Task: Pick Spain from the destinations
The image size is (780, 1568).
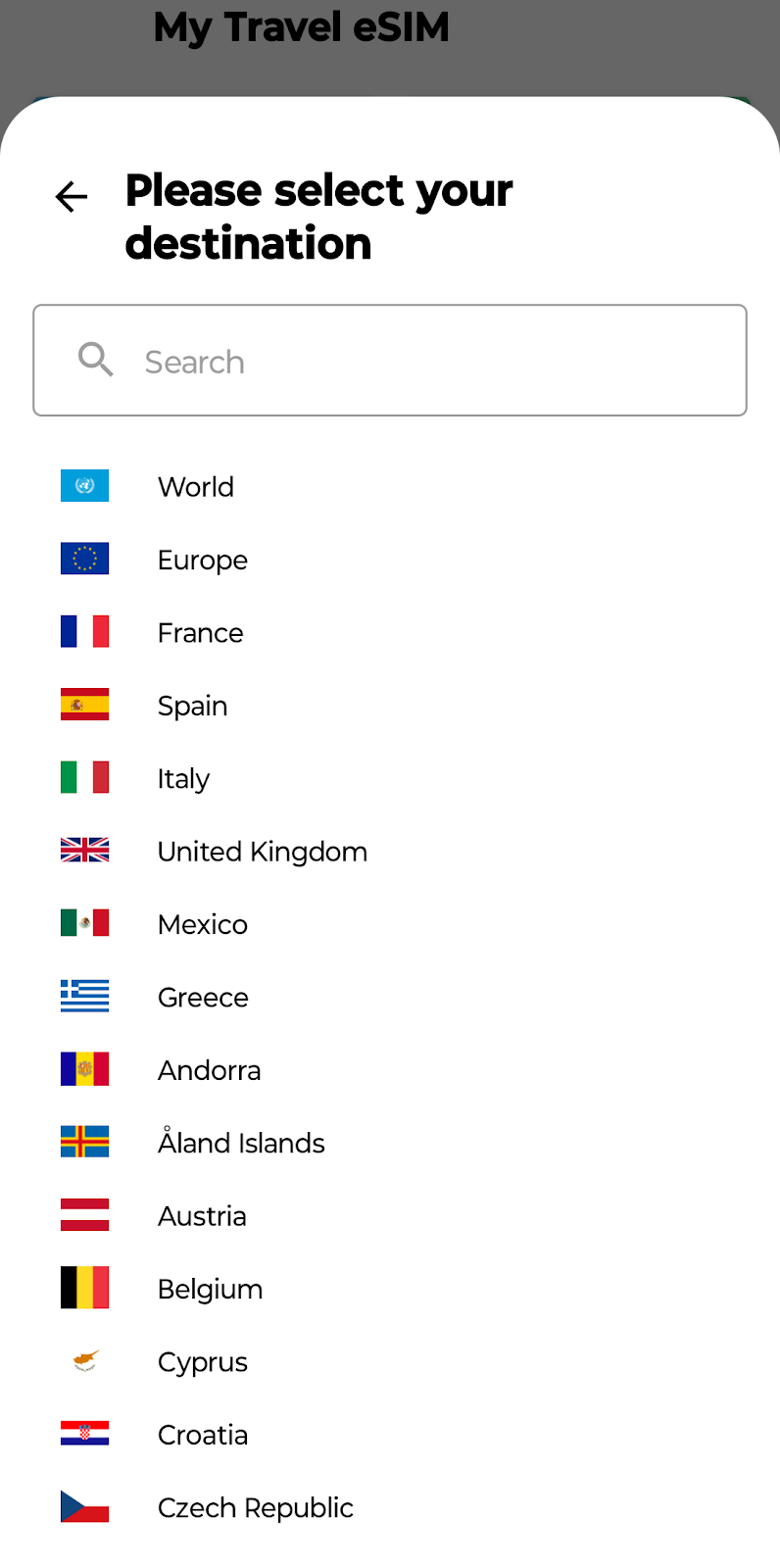Action: (x=390, y=706)
